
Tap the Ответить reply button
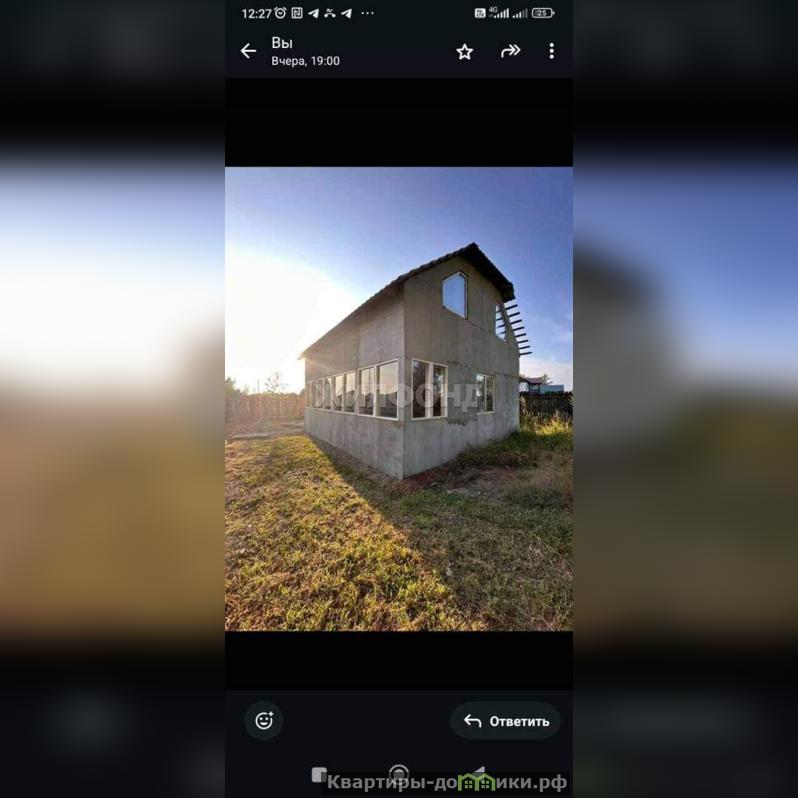(x=506, y=721)
